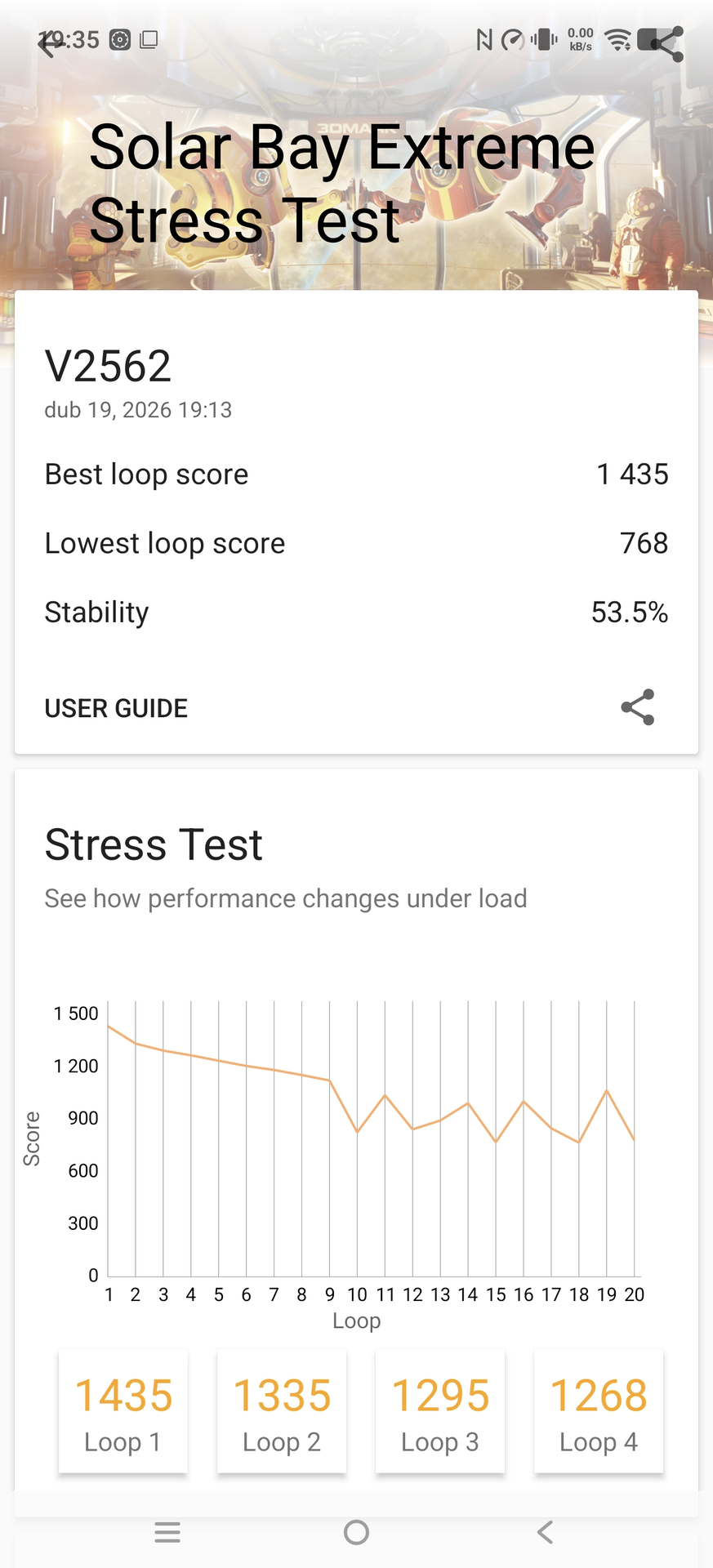Share result from the top bar
Viewport: 713px width, 1568px height.
point(666,43)
